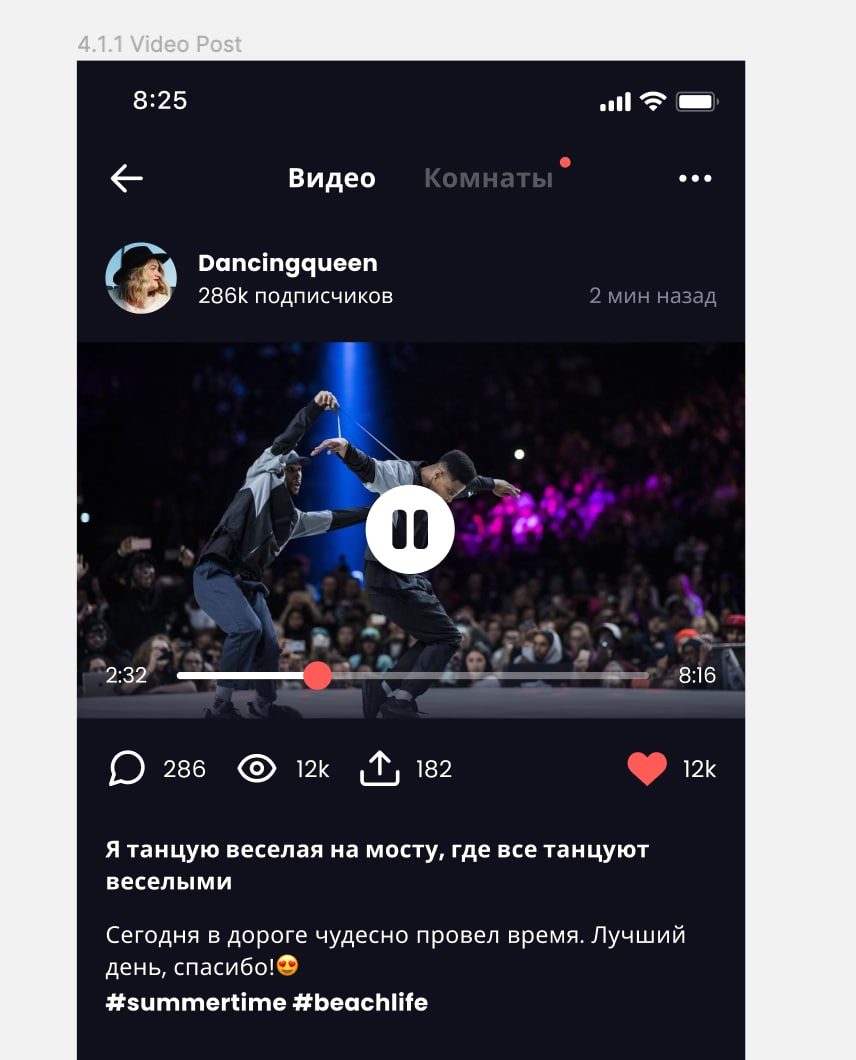Switch to the Видео tab
This screenshot has height=1060, width=856.
pyautogui.click(x=331, y=179)
